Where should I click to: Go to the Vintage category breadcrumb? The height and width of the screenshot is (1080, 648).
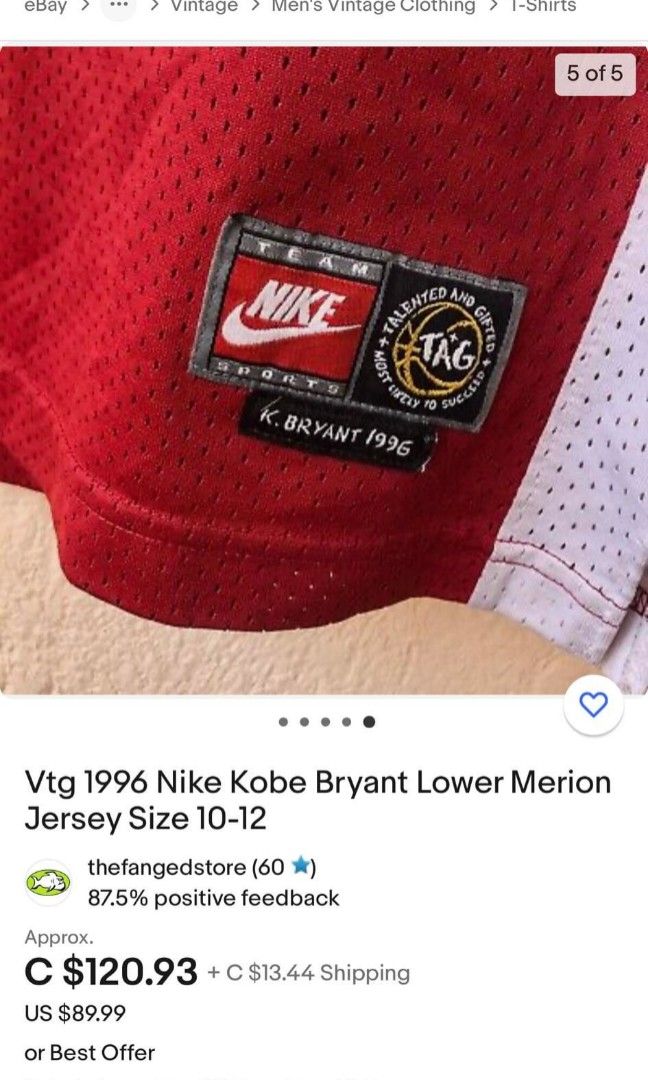(204, 6)
